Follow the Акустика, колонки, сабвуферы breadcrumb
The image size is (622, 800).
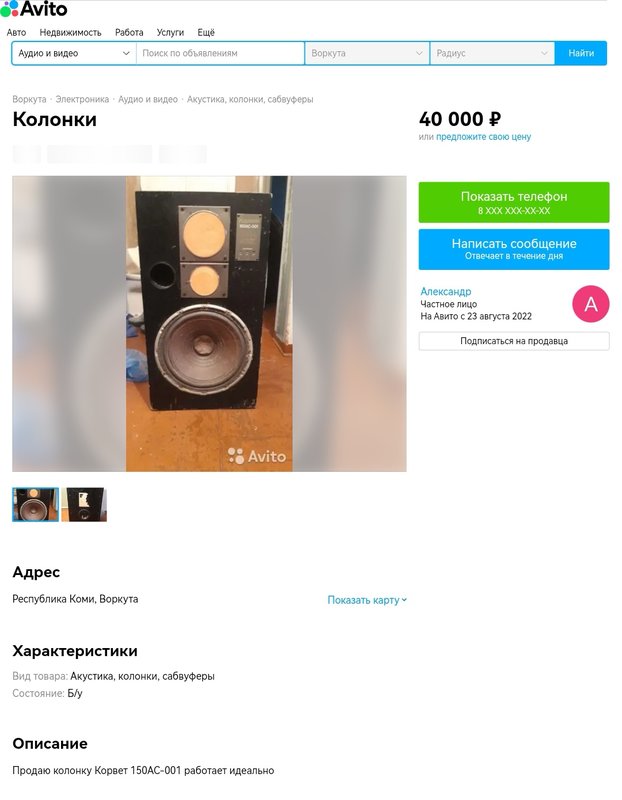(250, 100)
